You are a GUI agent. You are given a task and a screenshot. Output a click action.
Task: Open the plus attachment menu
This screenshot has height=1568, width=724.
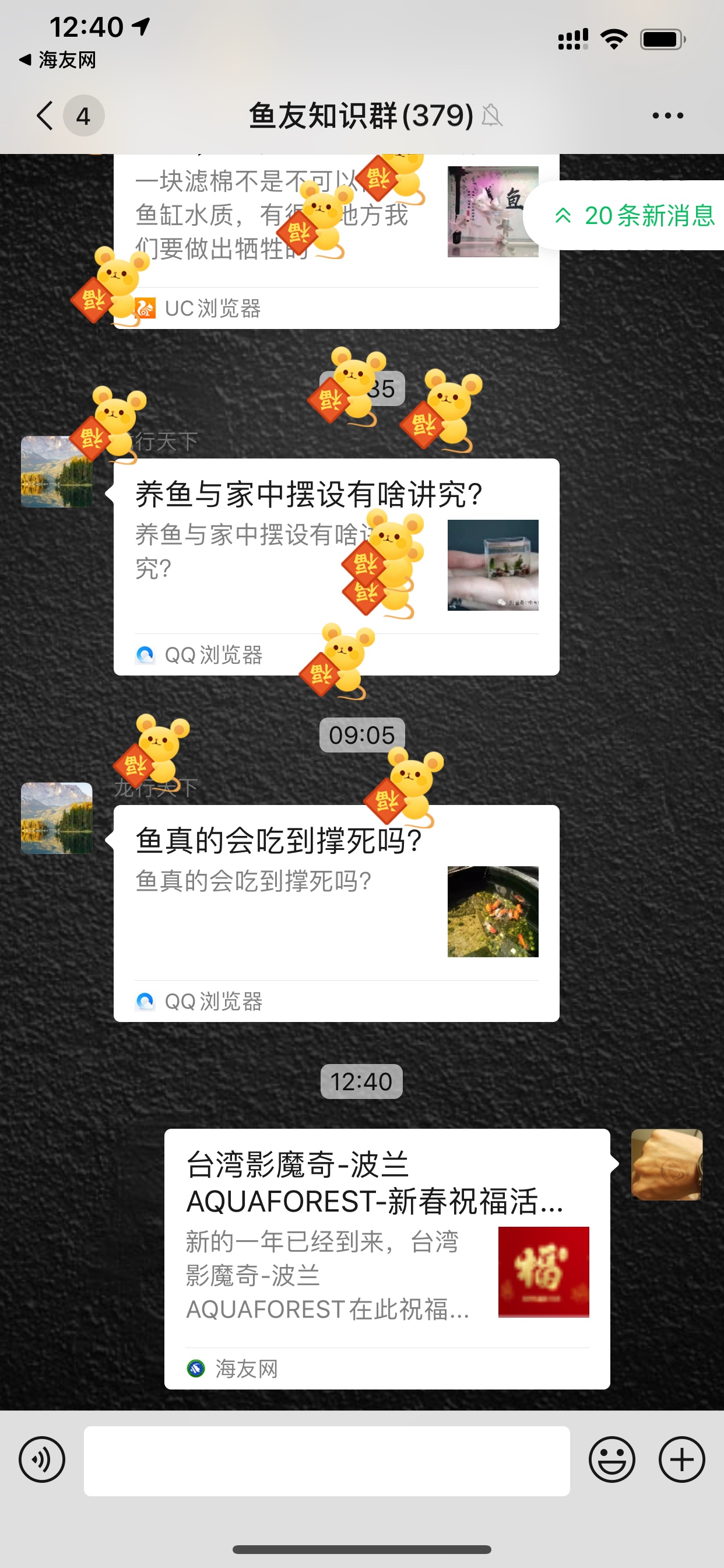681,1459
